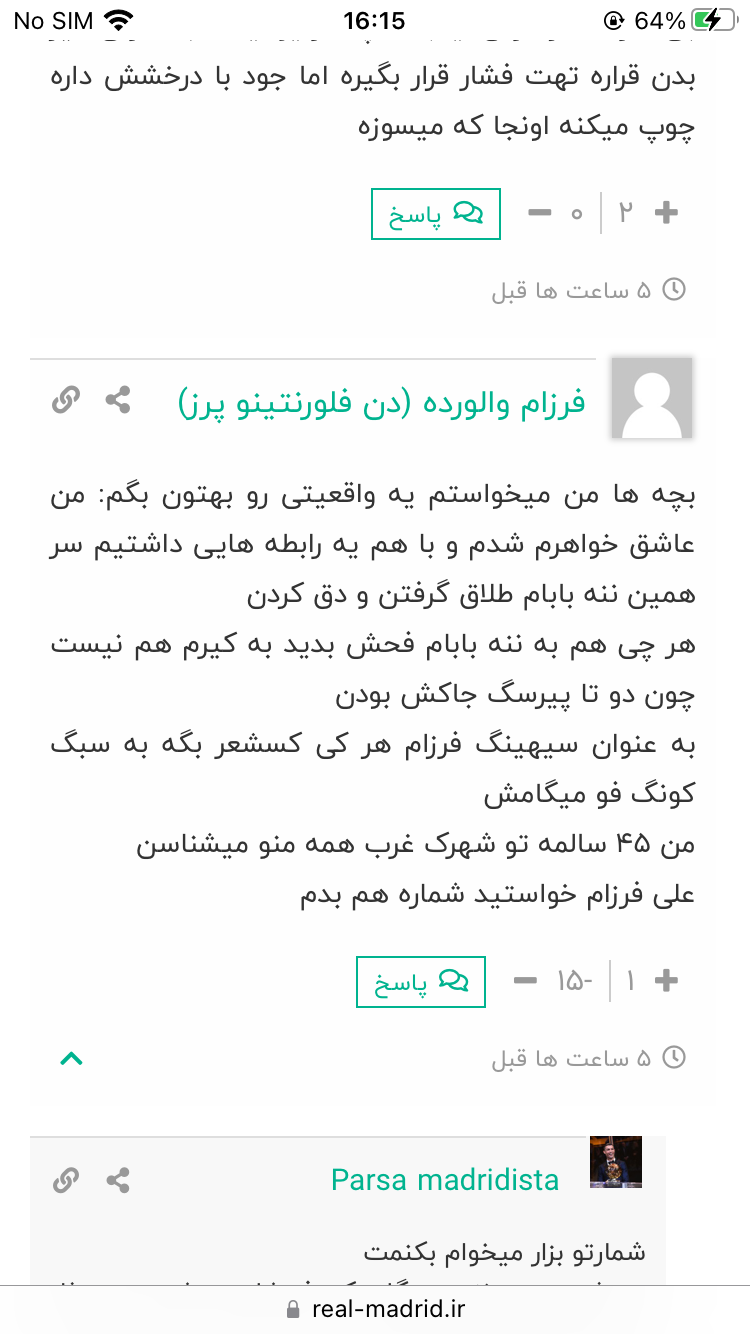The height and width of the screenshot is (1334, 750).
Task: Collapse replies with the green chevron
Action: click(x=71, y=1058)
